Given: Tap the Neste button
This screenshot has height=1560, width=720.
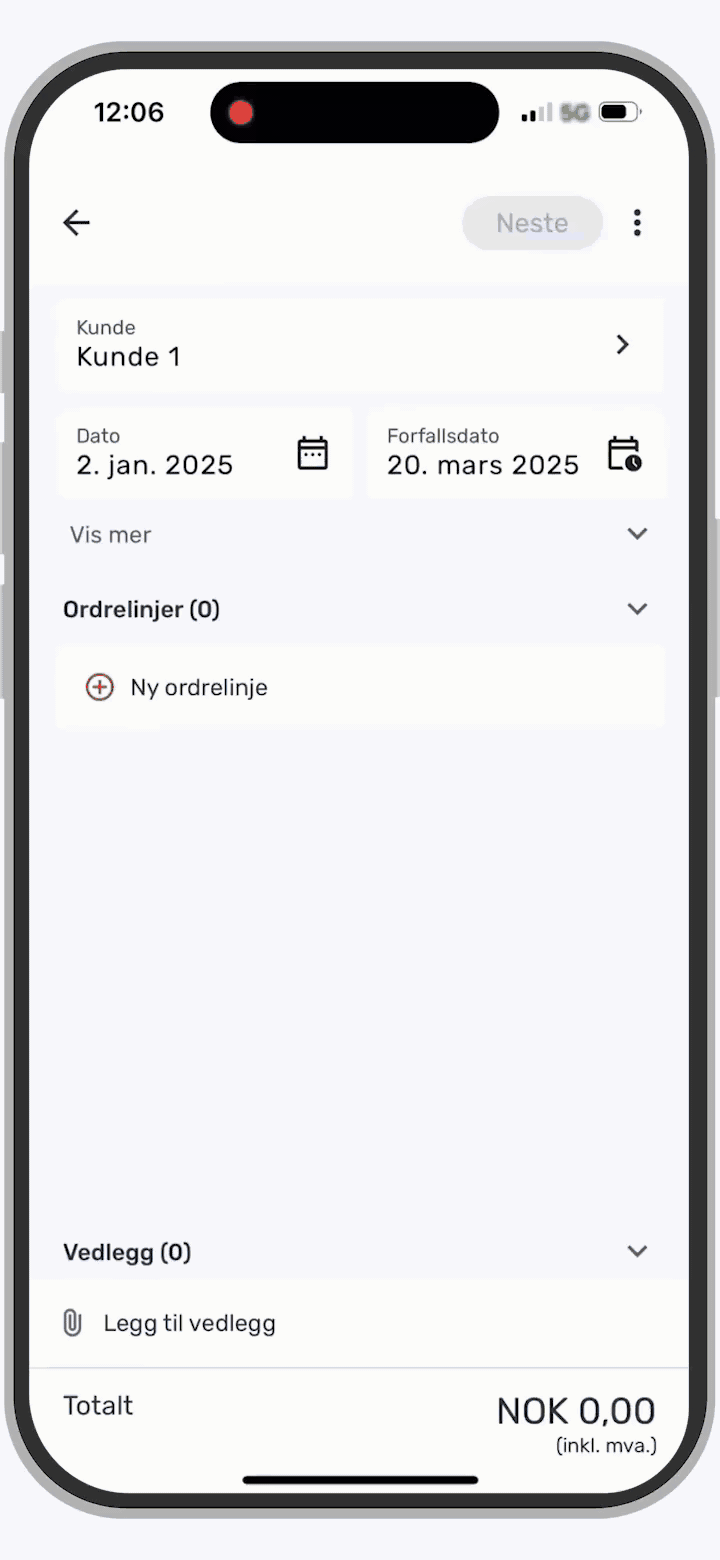Looking at the screenshot, I should pyautogui.click(x=532, y=223).
